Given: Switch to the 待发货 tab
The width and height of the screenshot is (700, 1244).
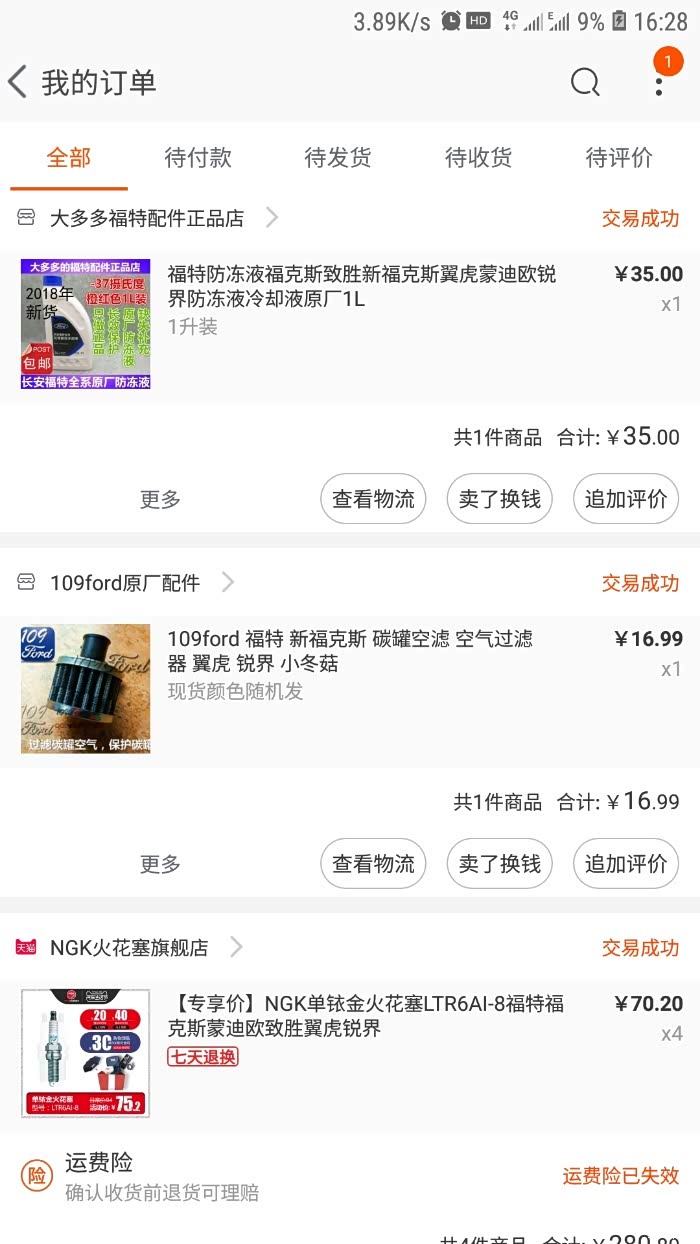Looking at the screenshot, I should [338, 157].
